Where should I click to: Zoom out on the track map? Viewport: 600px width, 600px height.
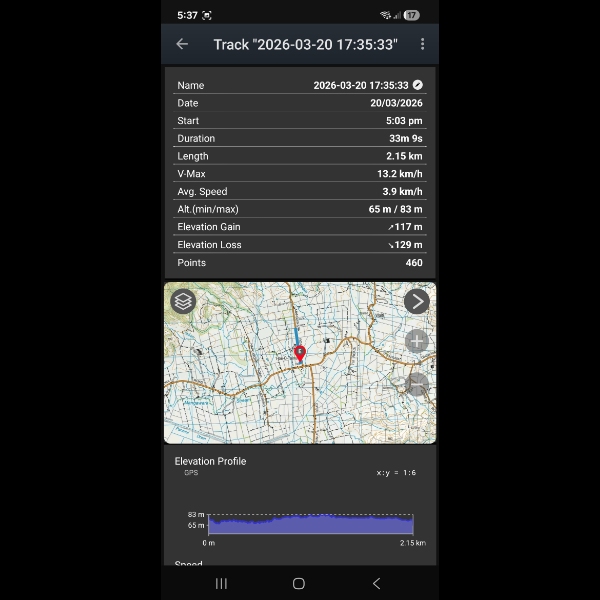click(417, 384)
